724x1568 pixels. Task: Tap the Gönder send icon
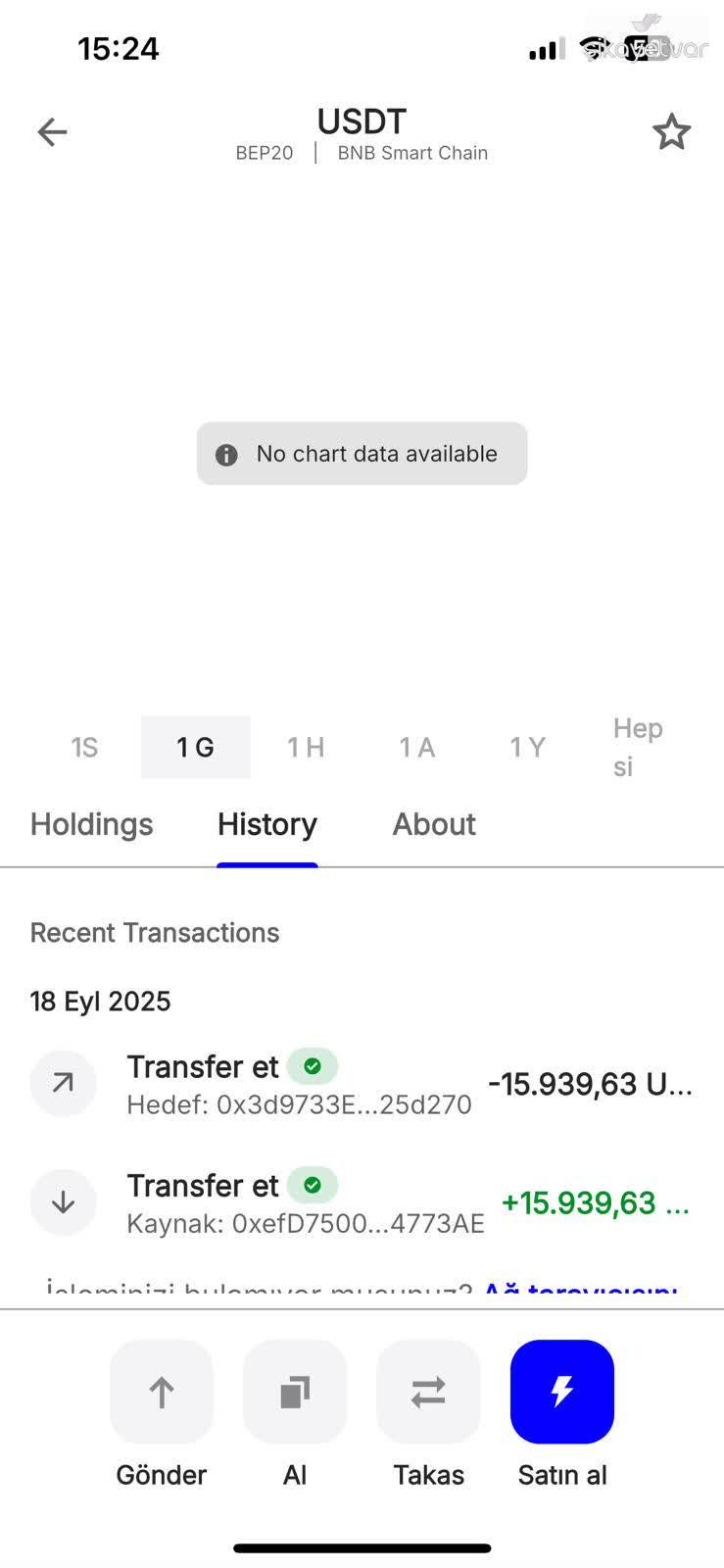point(161,1392)
